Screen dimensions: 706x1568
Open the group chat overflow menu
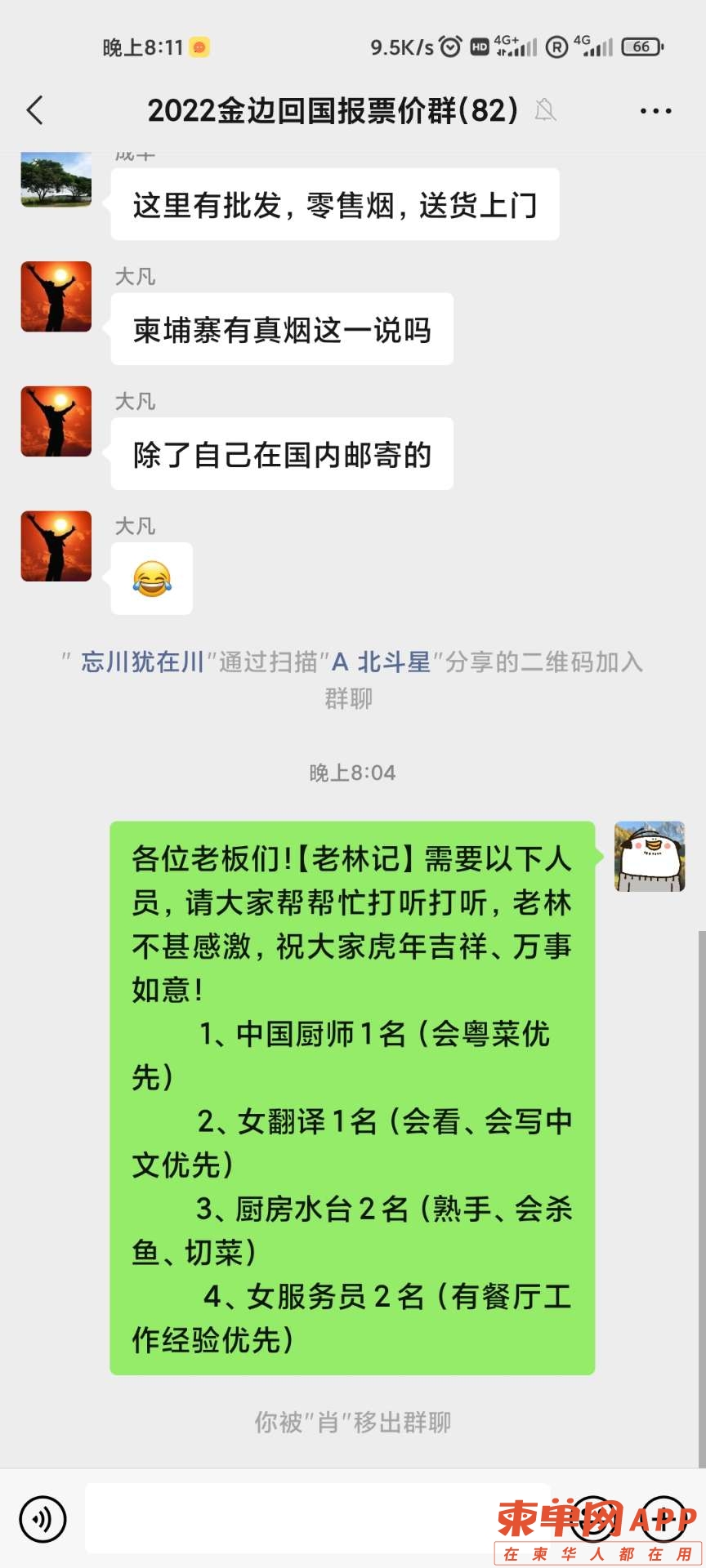pyautogui.click(x=655, y=110)
